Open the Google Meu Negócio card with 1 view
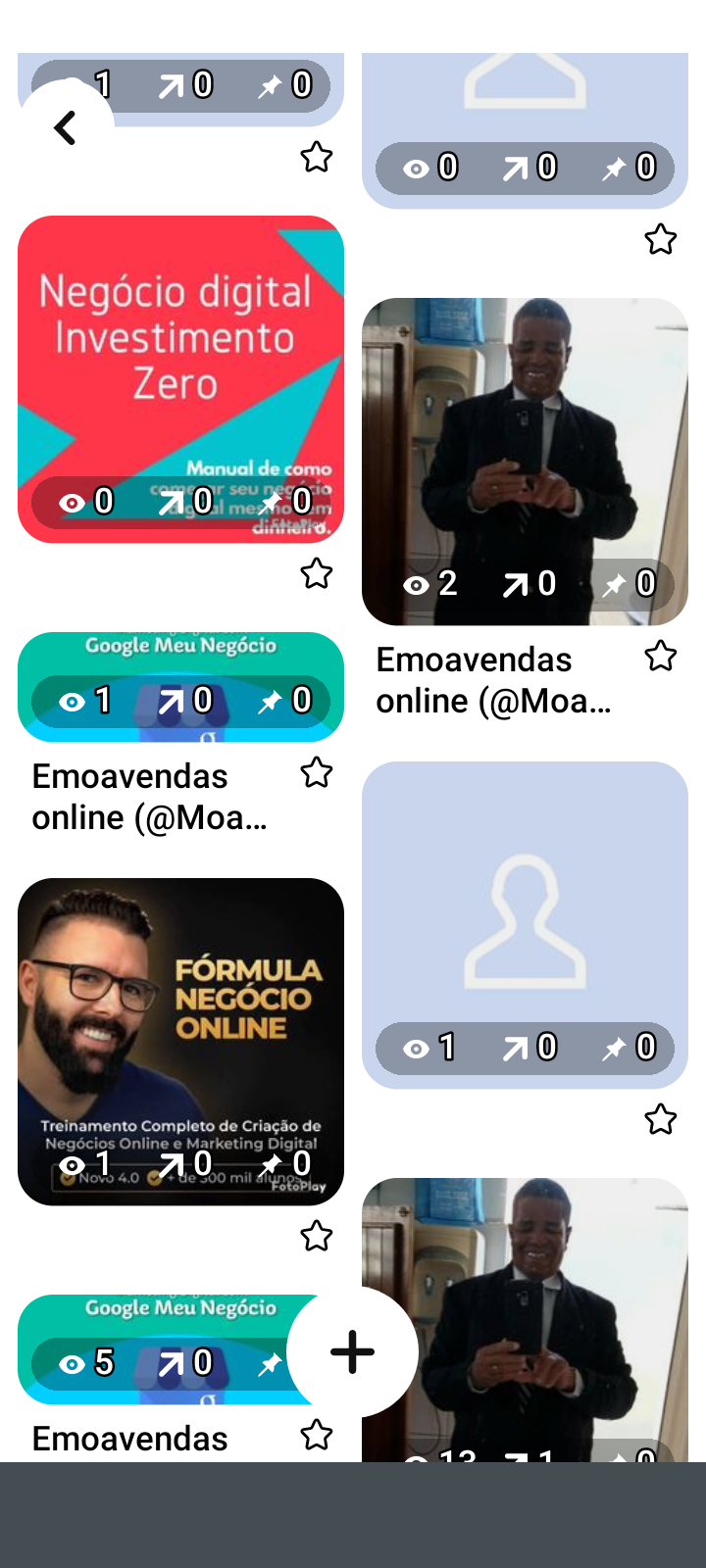 click(180, 686)
